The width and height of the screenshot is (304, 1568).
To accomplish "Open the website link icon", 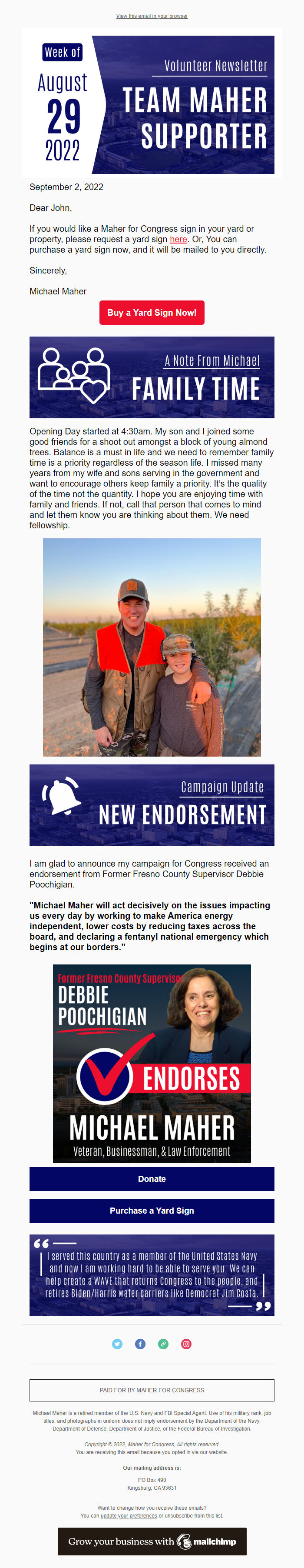I will pos(163,1343).
